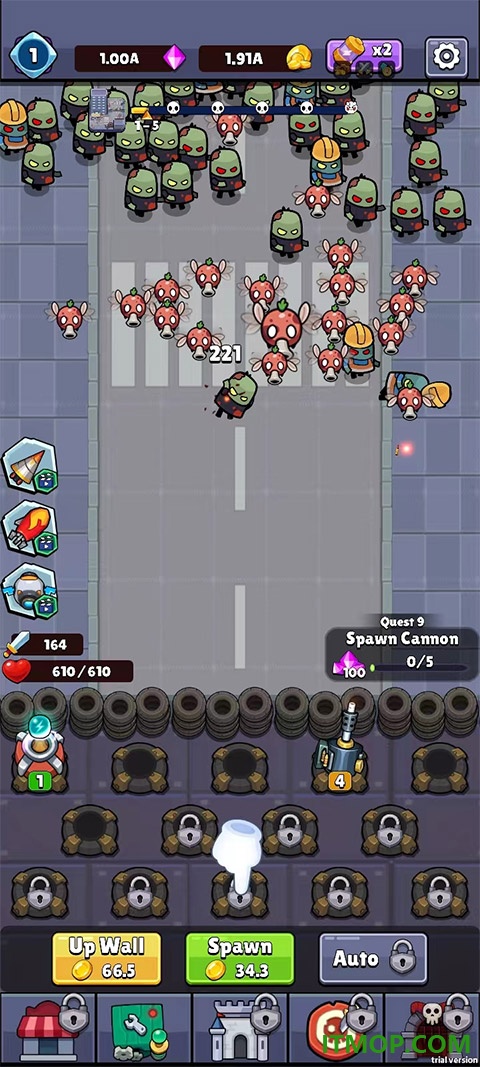The image size is (480, 1067).
Task: Select the level 4 cannon turret
Action: [x=340, y=747]
